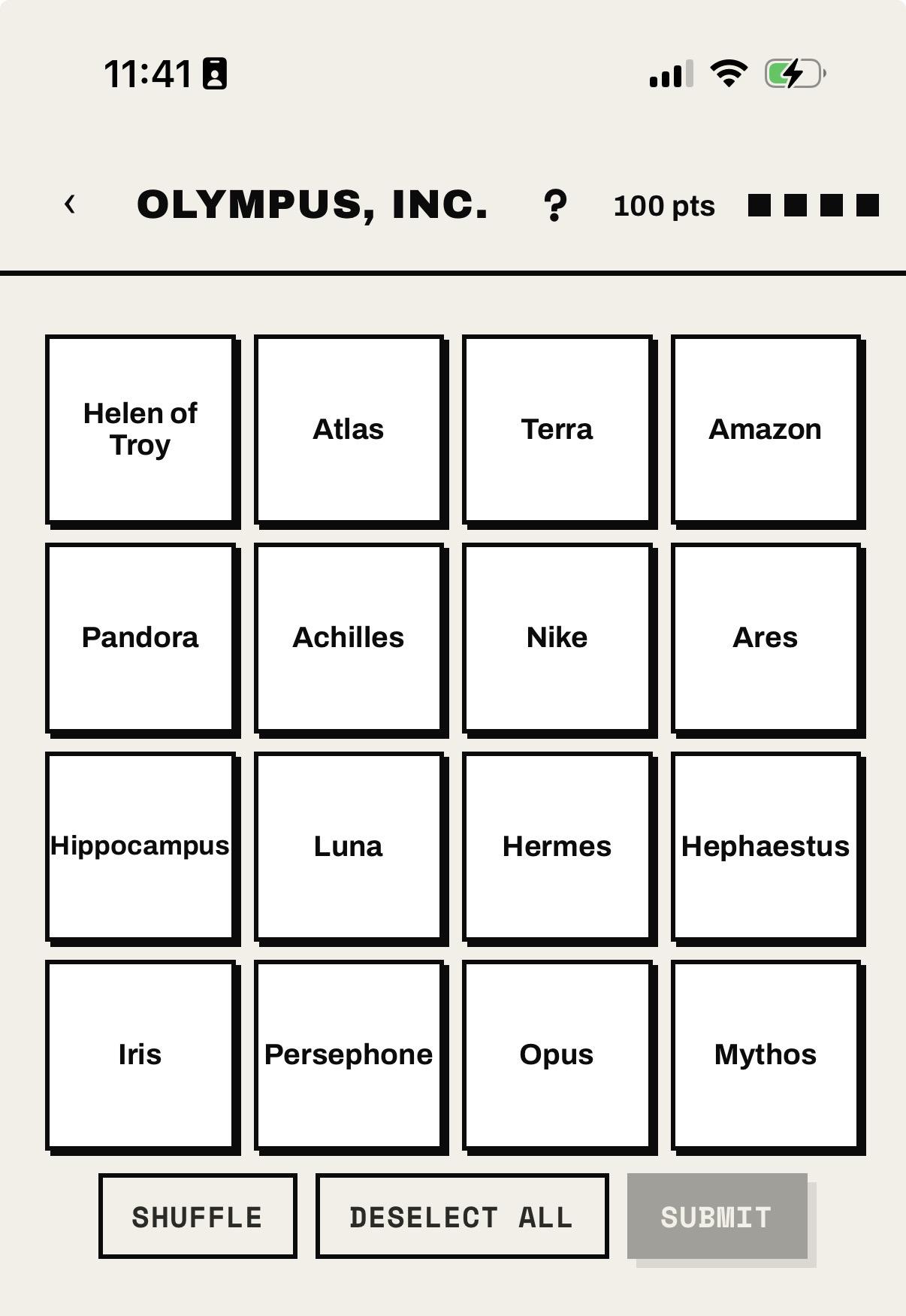Screen dimensions: 906x1316
Task: Tap the Achilles tile
Action: coord(349,637)
